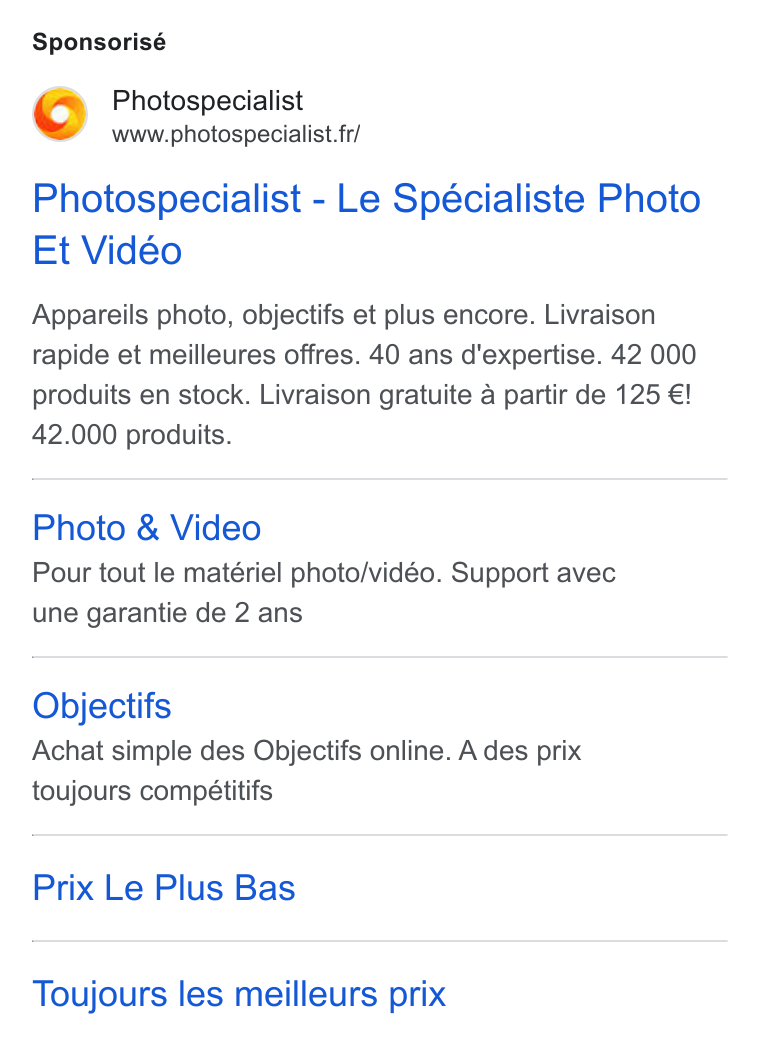The height and width of the screenshot is (1046, 760).
Task: Open the Photospecialist ad headline link
Action: (x=366, y=224)
